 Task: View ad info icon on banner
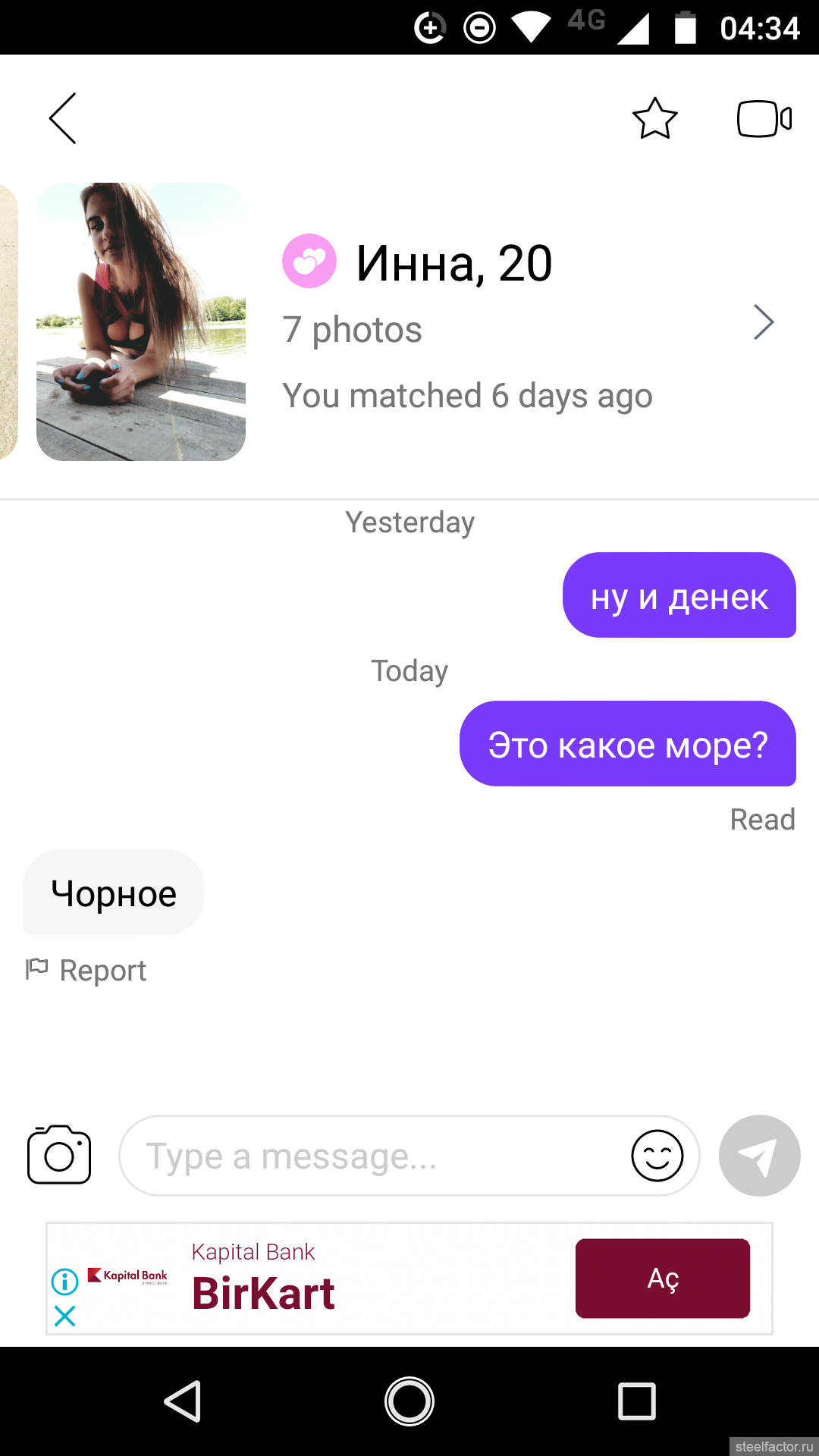[65, 1282]
